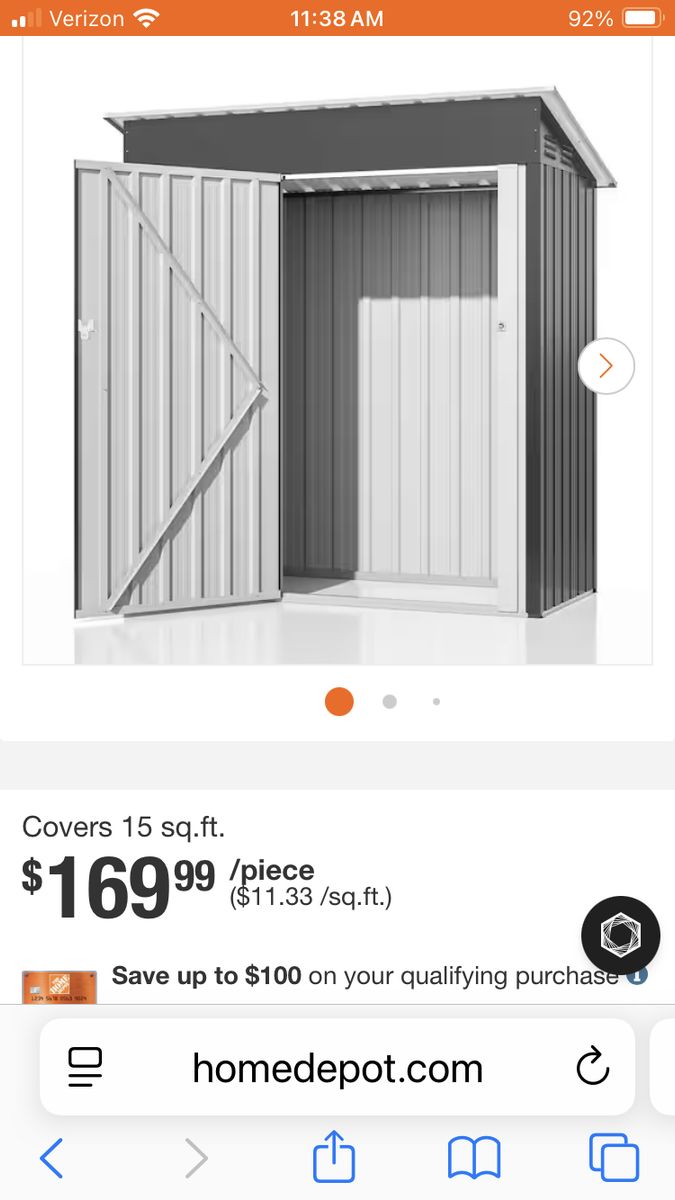Open Safari bookmarks

point(474,1159)
